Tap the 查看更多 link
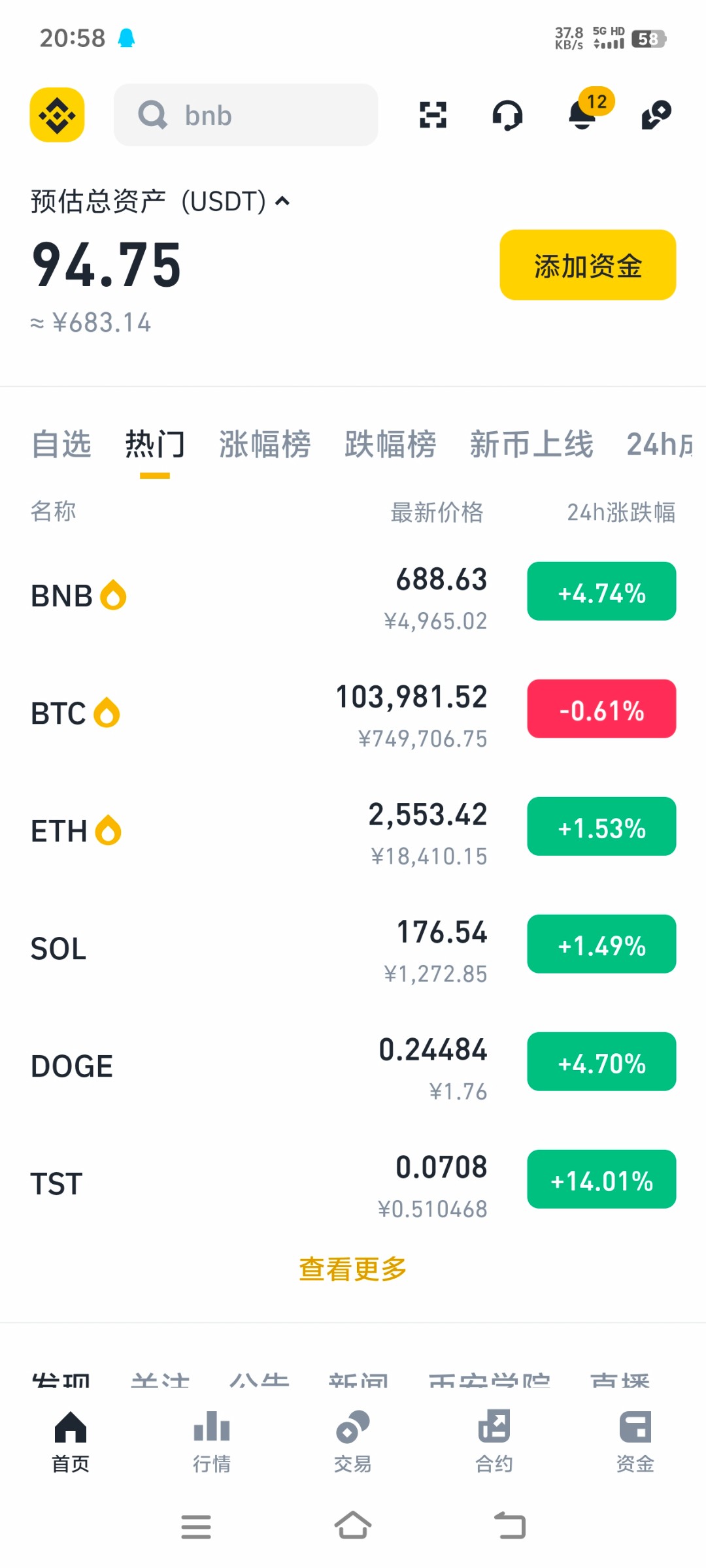 point(353,1269)
